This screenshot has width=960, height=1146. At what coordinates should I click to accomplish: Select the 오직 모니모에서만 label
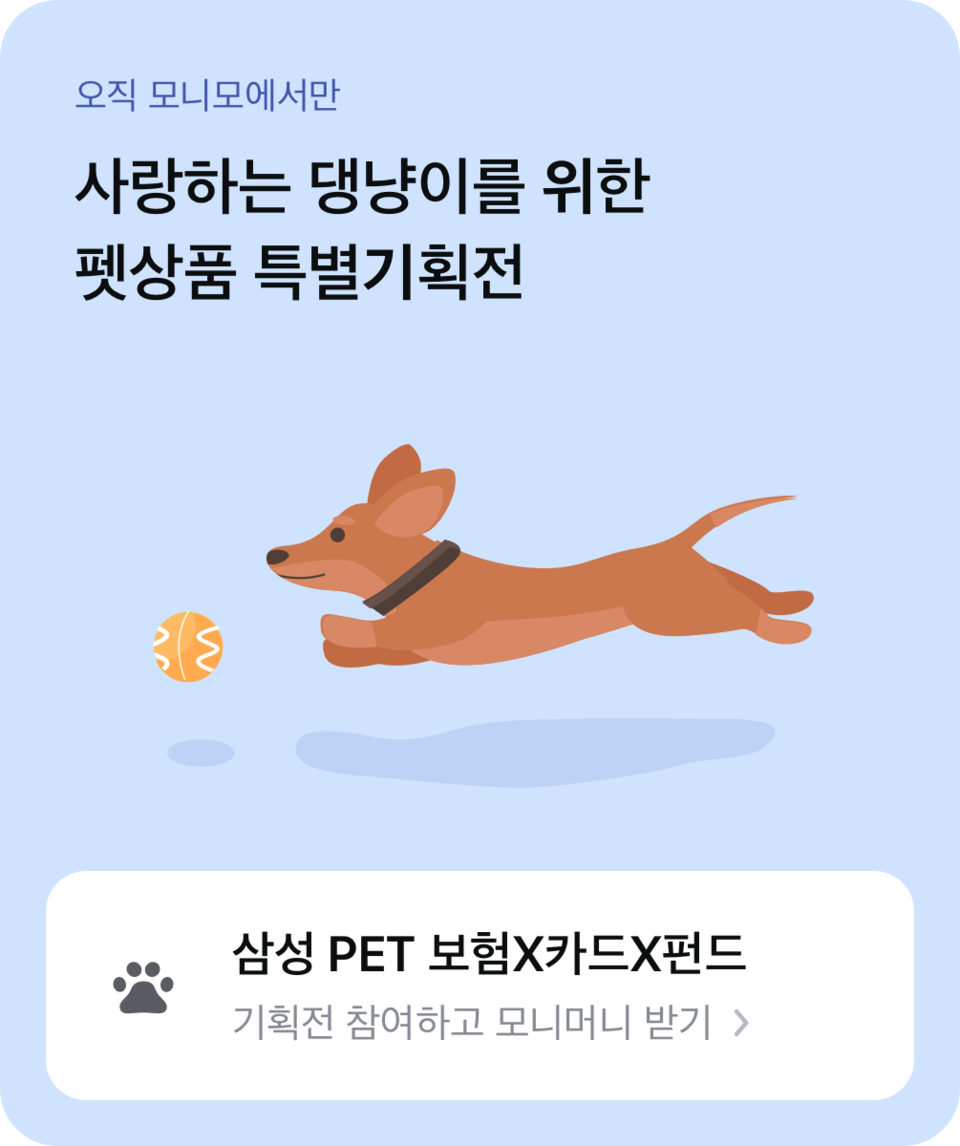point(208,95)
